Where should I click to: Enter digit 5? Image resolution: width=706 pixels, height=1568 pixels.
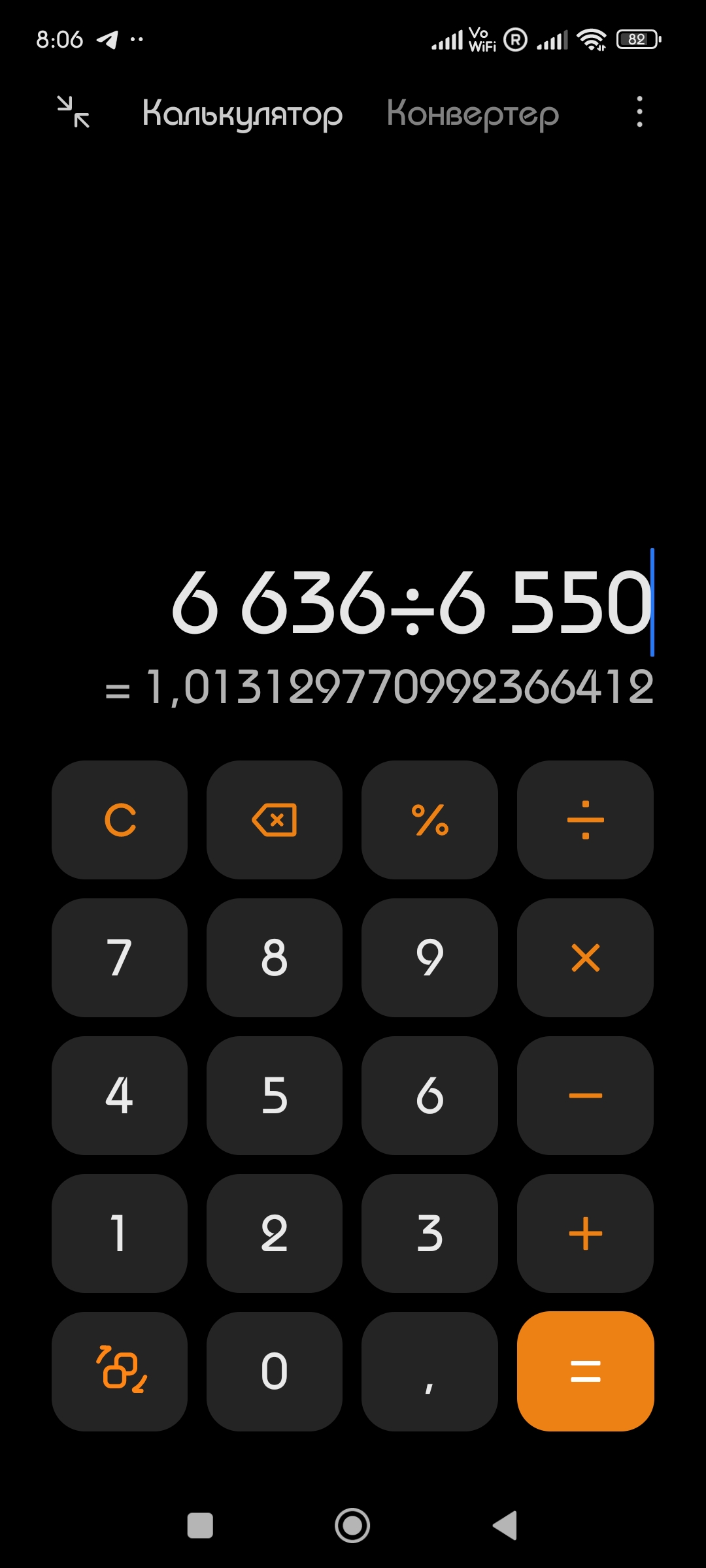(x=275, y=1096)
